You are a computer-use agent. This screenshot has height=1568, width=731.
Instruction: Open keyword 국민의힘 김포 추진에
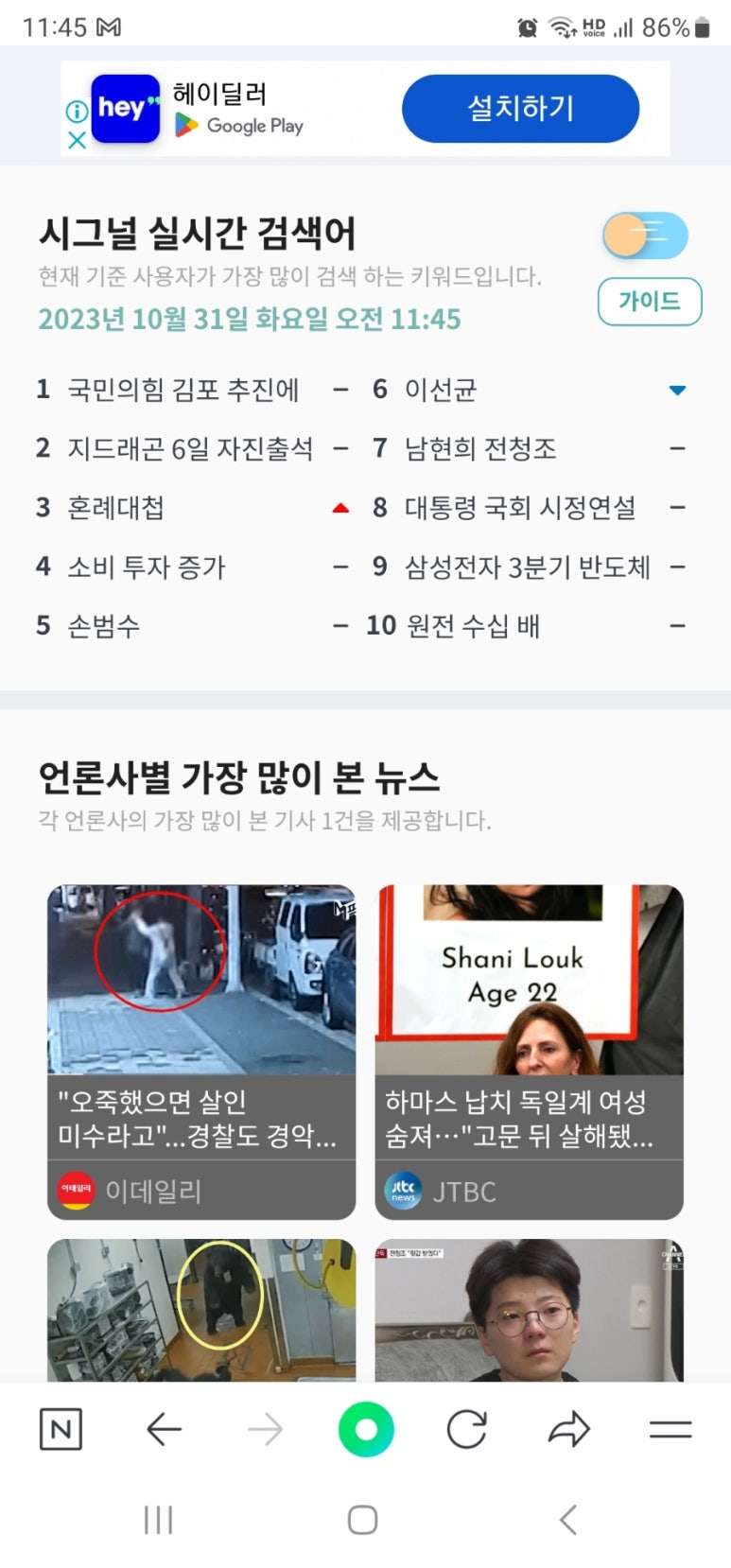pyautogui.click(x=183, y=390)
